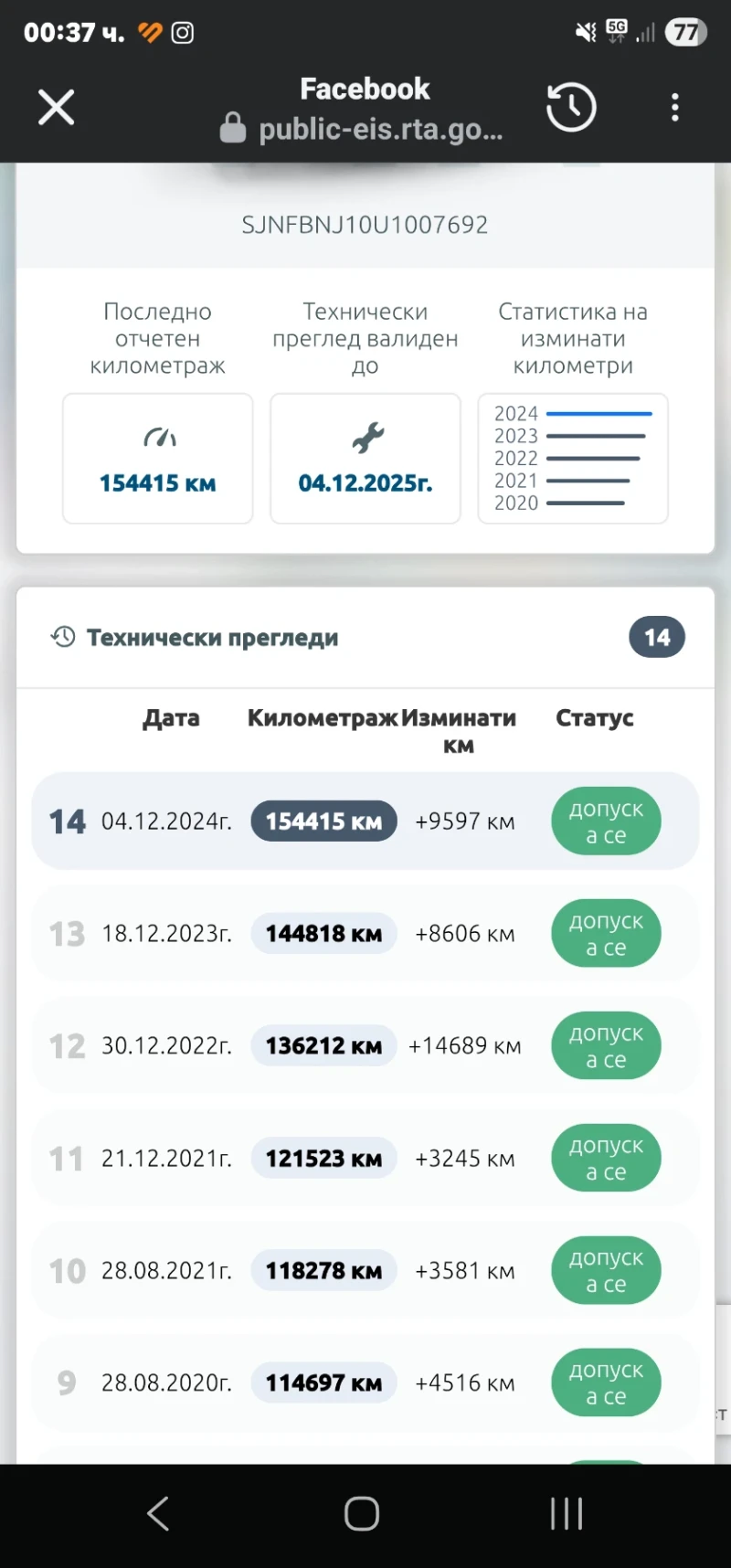
Task: Tap the VIN number SJNFBNJ10U1007692
Action: [x=365, y=224]
